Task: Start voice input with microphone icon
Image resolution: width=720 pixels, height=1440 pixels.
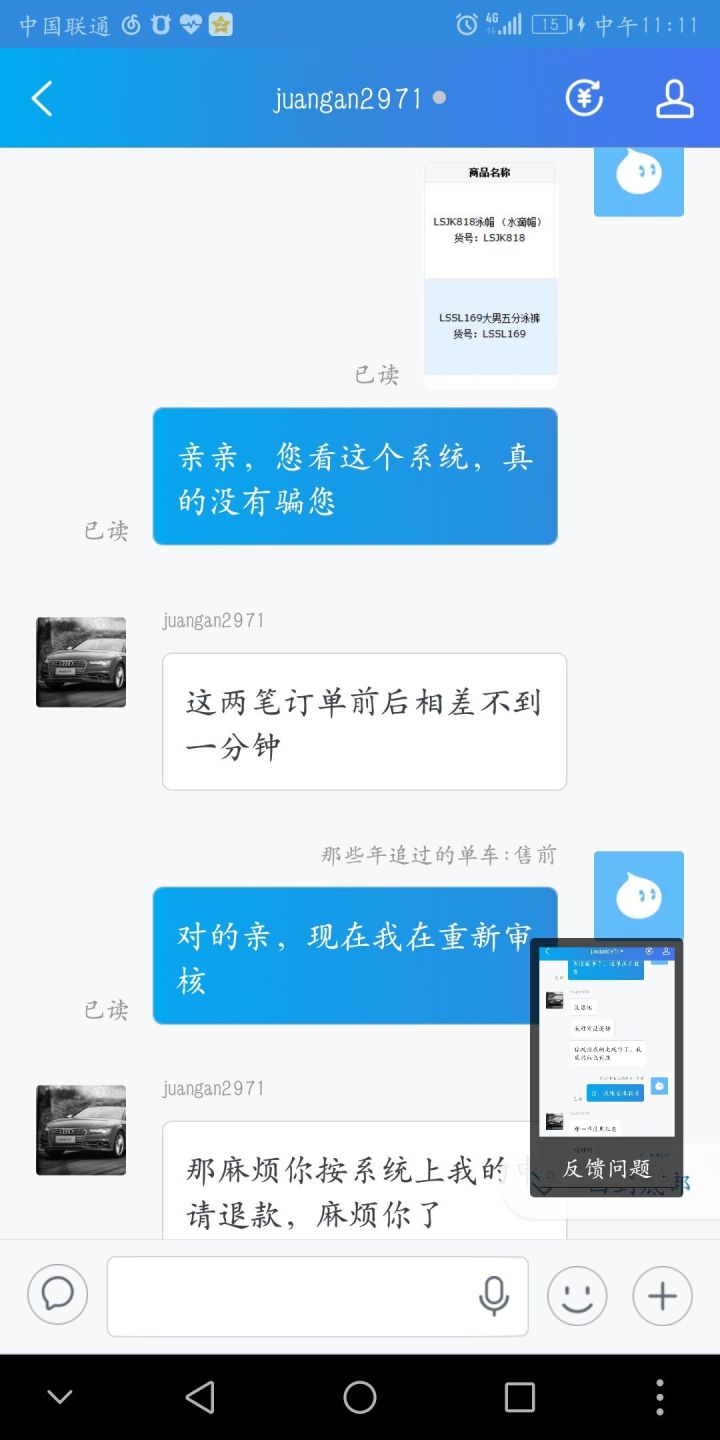Action: point(493,1296)
